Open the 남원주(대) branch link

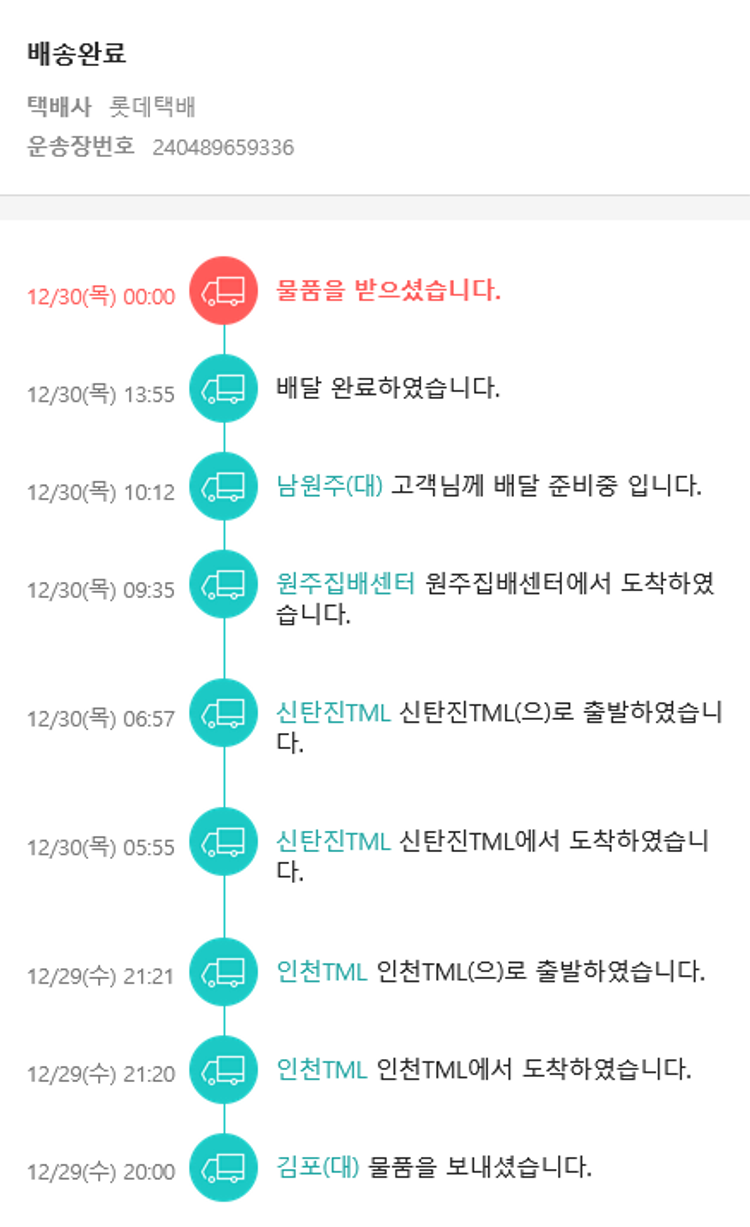click(x=329, y=486)
